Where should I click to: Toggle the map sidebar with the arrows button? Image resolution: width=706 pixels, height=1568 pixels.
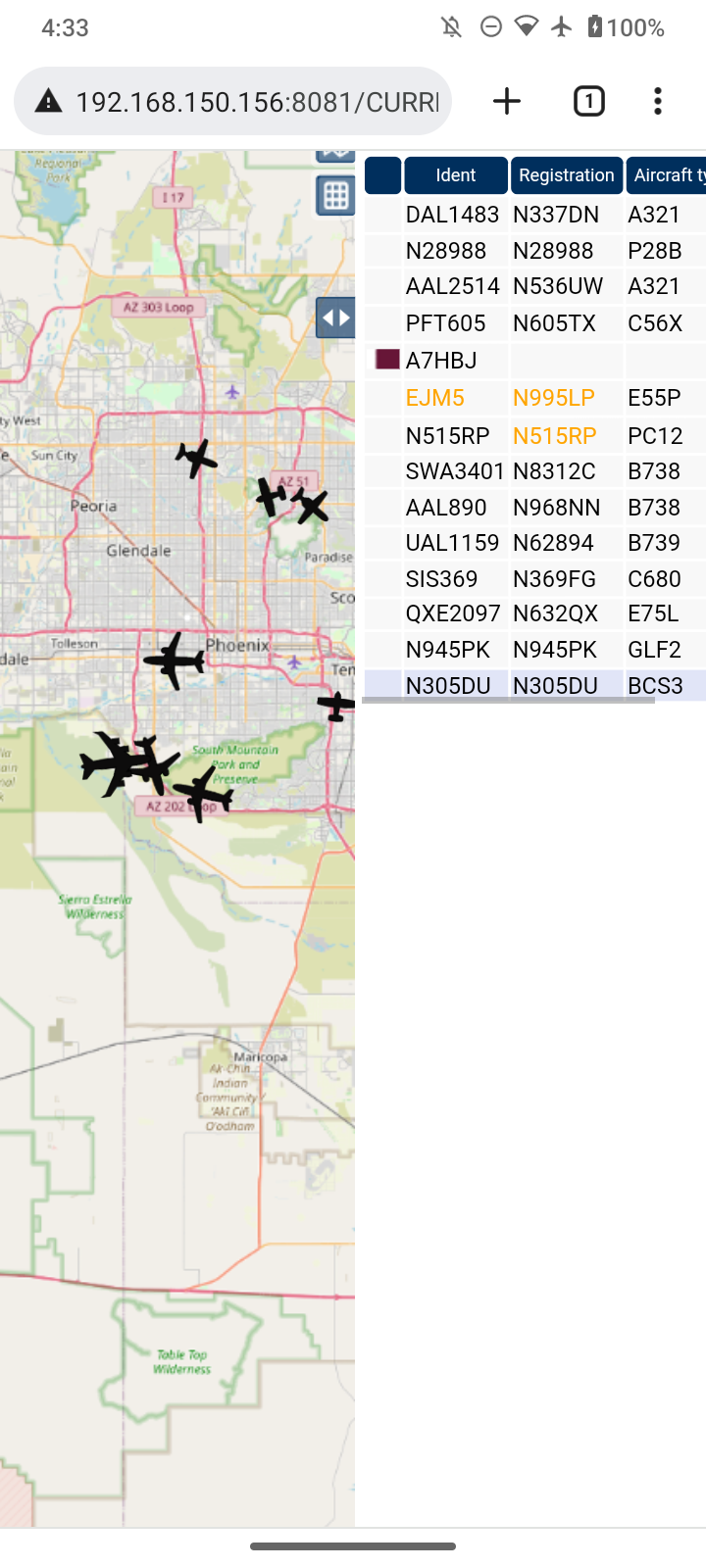coord(335,318)
